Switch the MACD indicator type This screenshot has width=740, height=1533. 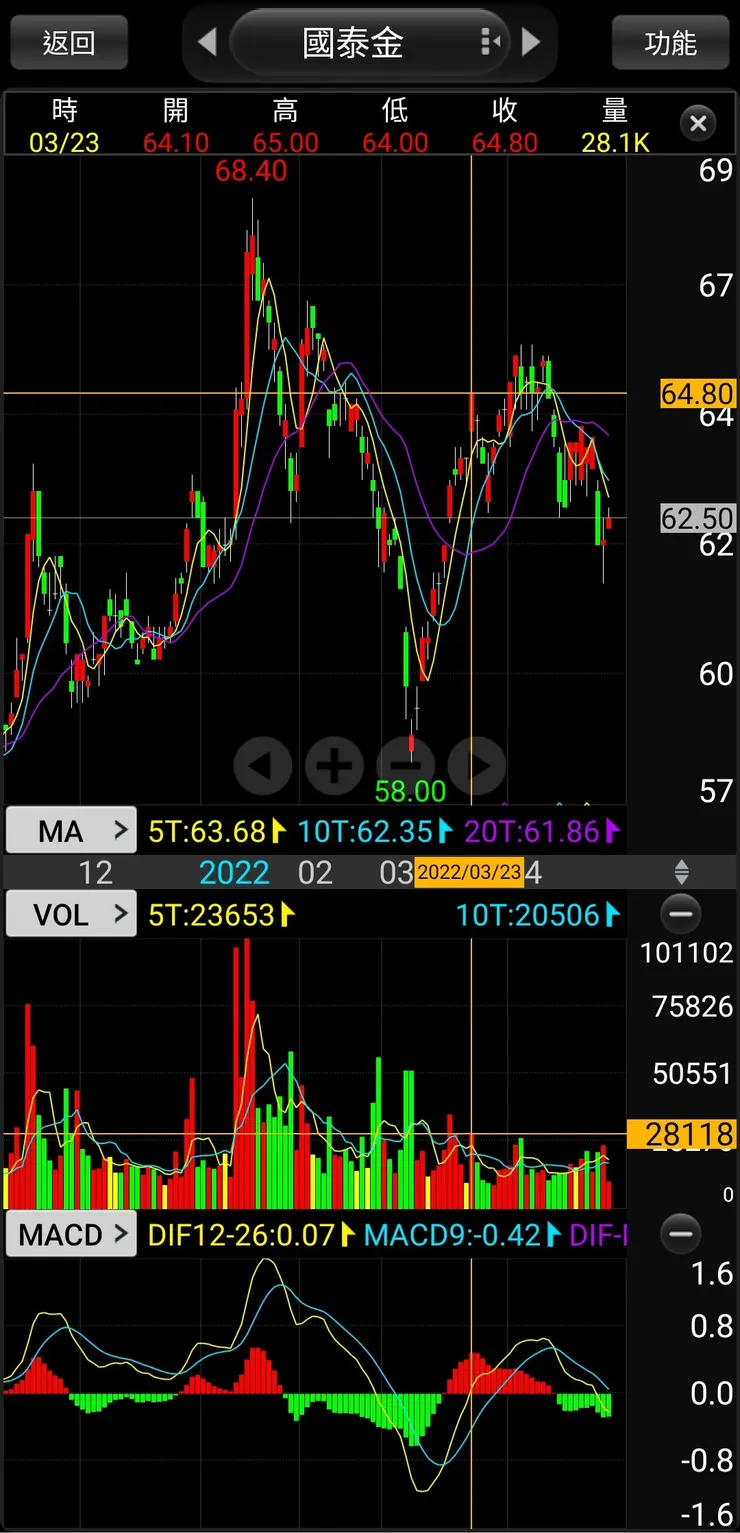[71, 1235]
